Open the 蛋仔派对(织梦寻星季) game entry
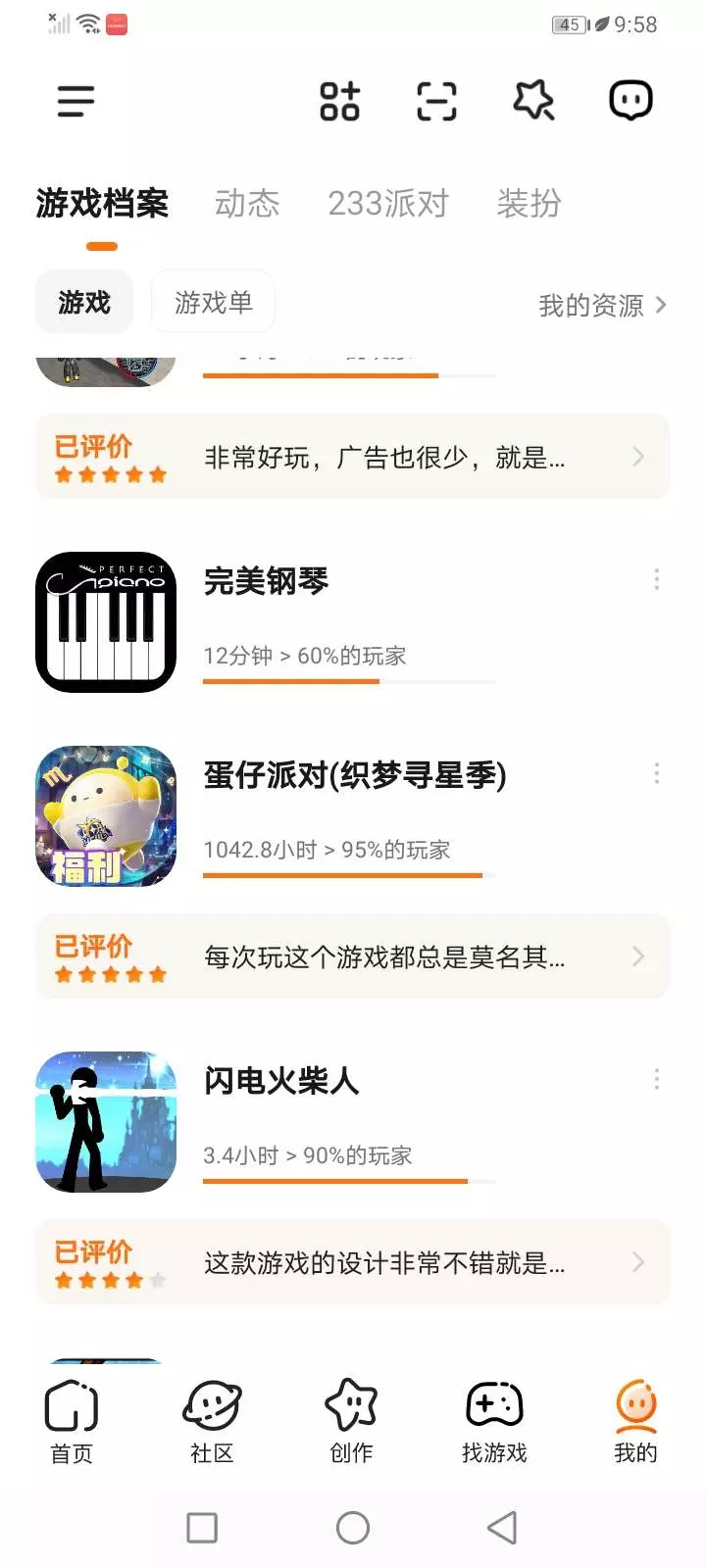Image resolution: width=706 pixels, height=1568 pixels. click(354, 775)
